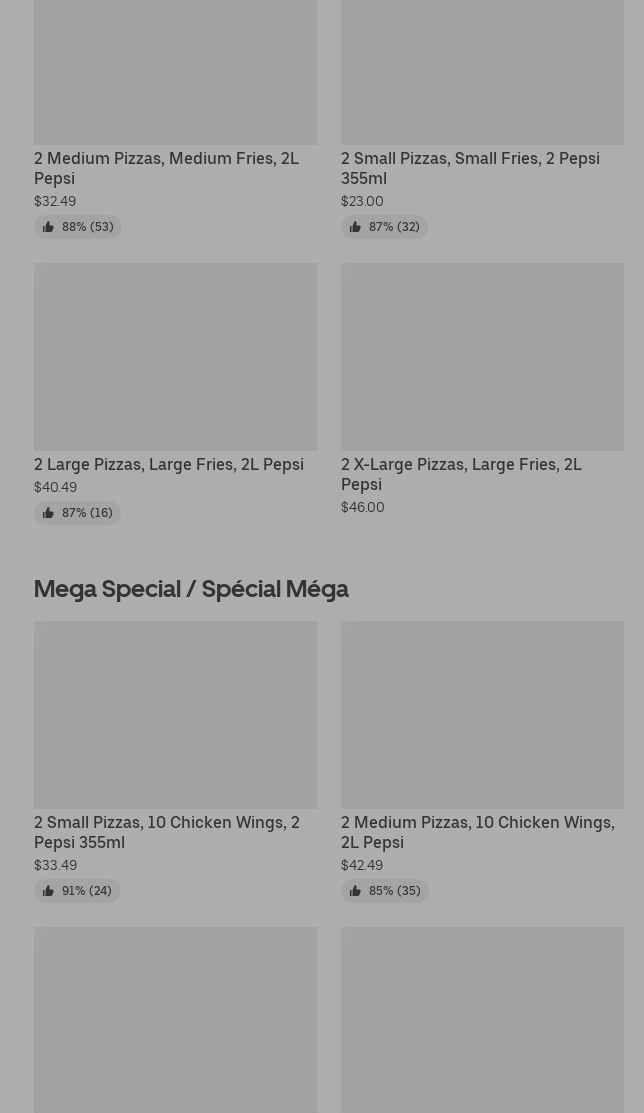View 2 Large Pizzas, Large Fries, 2L Pepsi

(x=169, y=464)
